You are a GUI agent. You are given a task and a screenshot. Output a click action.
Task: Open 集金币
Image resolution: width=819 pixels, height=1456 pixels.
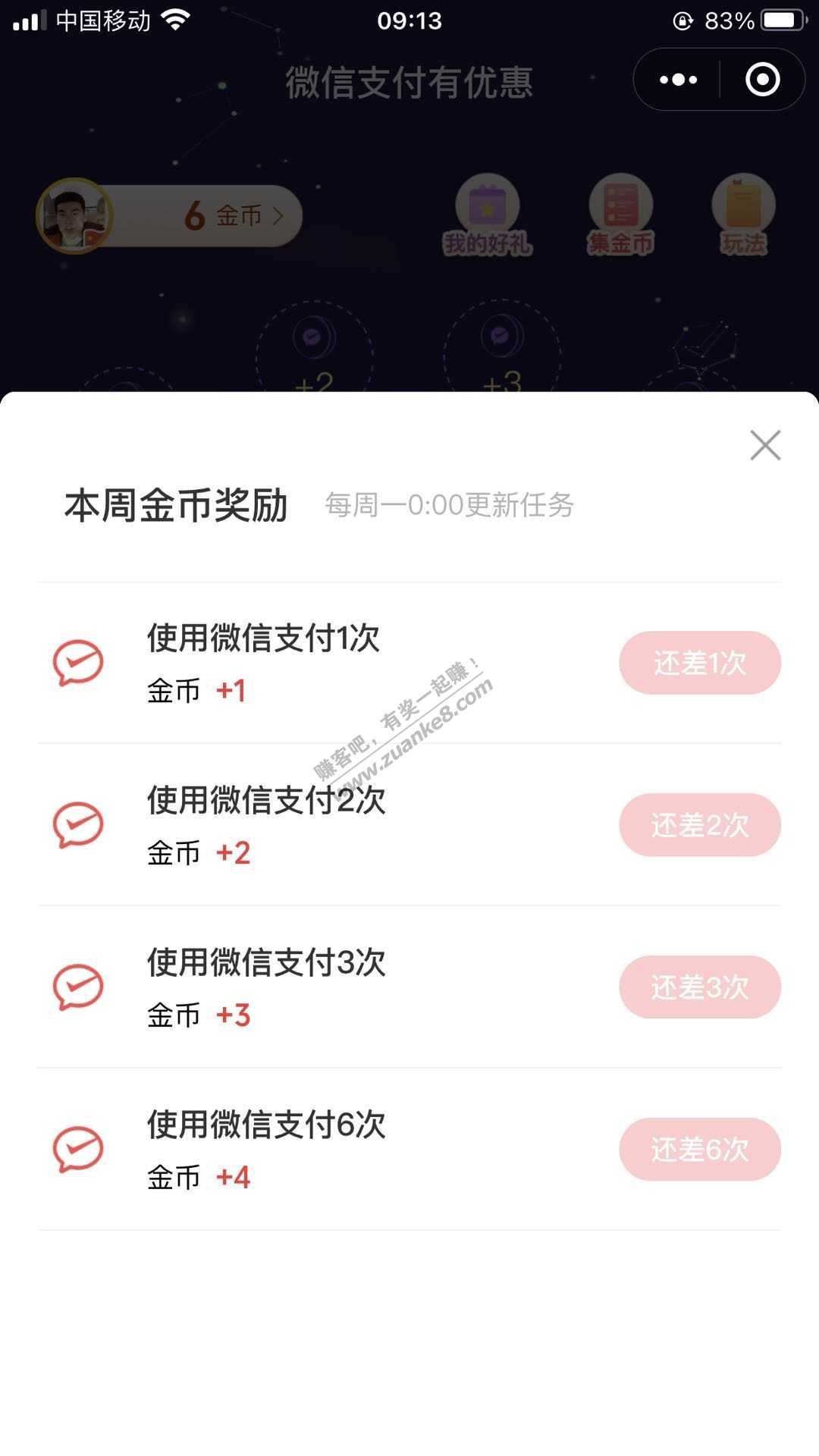[620, 216]
